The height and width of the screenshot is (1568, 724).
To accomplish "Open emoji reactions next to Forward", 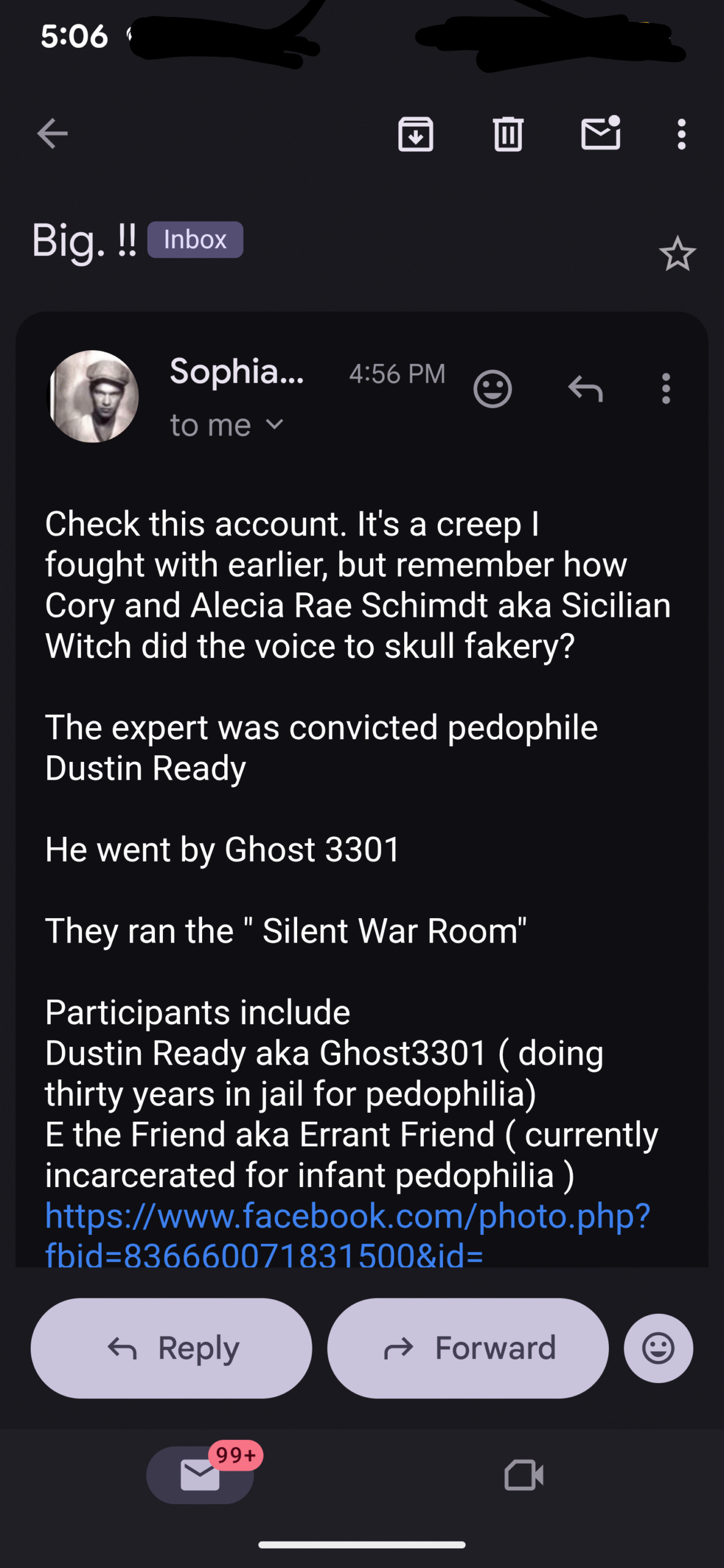I will click(x=658, y=1348).
